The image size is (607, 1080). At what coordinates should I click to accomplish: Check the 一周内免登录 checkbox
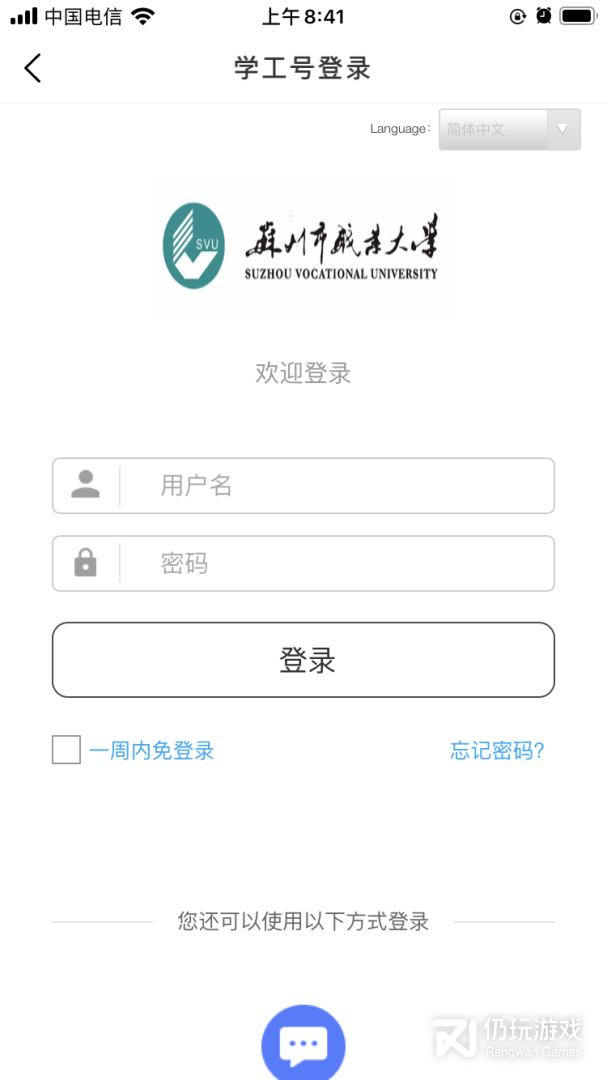pos(66,750)
